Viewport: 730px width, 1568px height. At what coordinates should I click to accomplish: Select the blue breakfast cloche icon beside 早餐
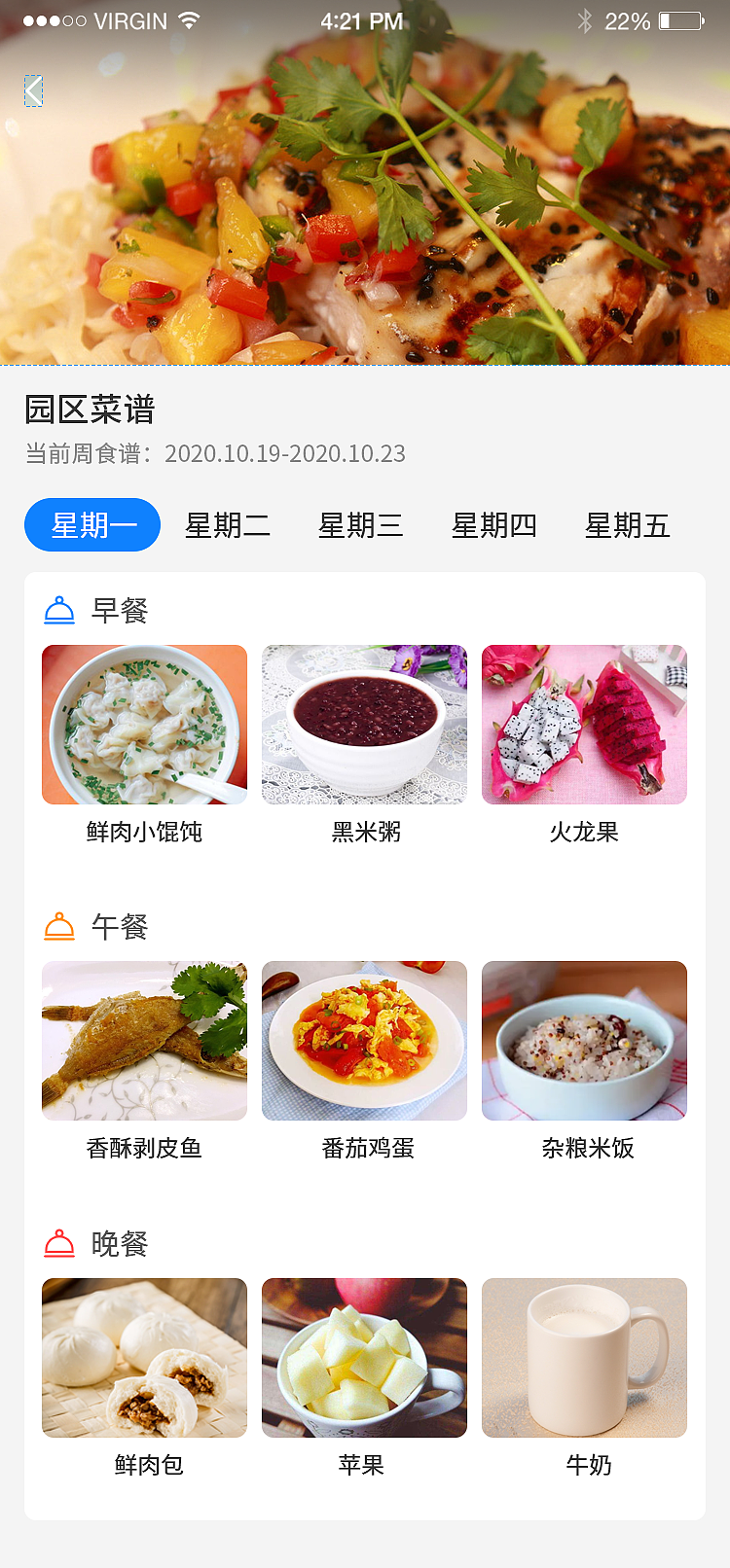tap(59, 609)
